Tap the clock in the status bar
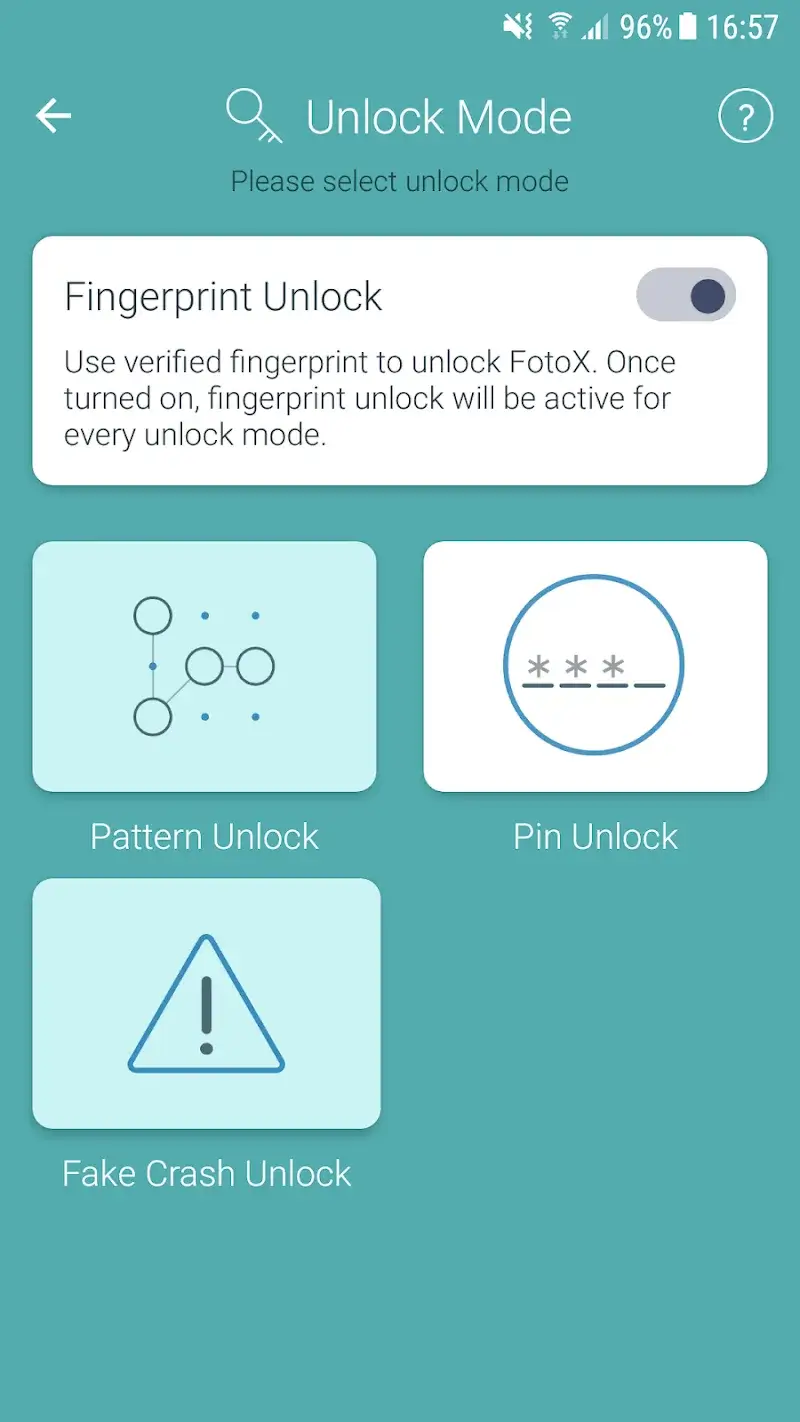The image size is (800, 1422). coord(744,27)
